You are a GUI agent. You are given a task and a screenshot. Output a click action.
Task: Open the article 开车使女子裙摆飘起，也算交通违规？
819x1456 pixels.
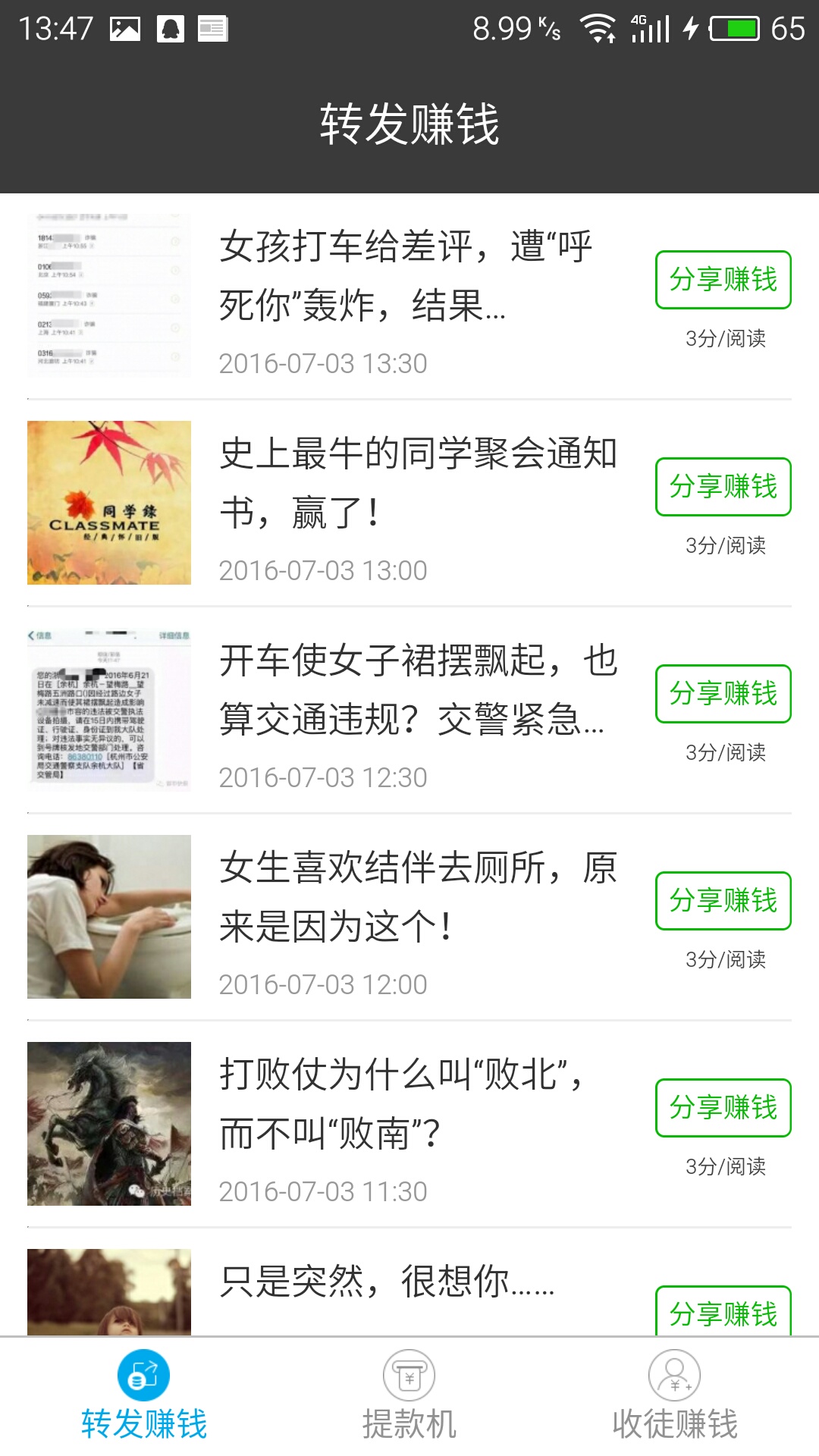[x=417, y=690]
